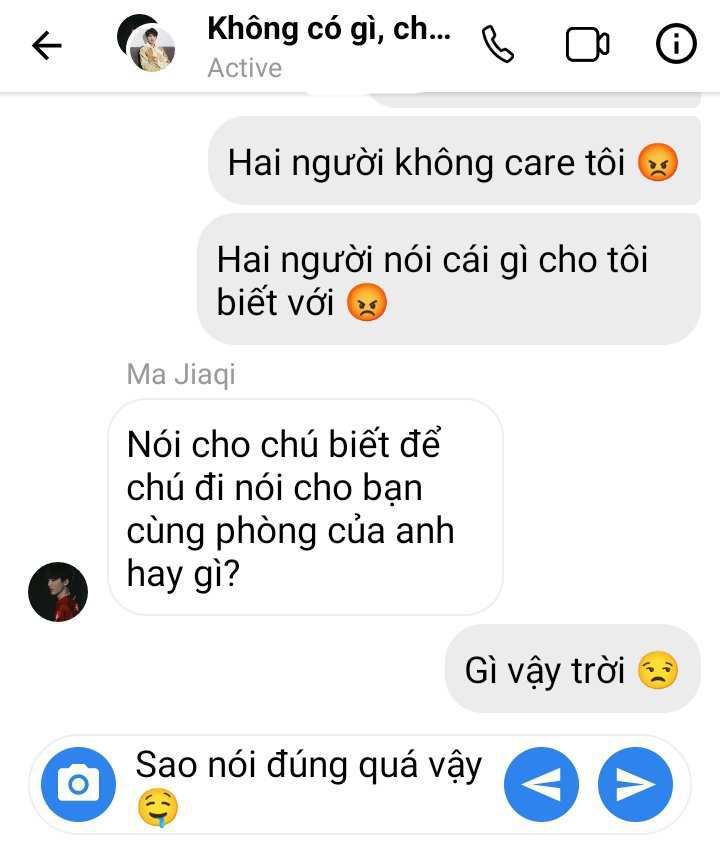720x842 pixels.
Task: Tap the left-pointing arrow button
Action: coord(541,784)
